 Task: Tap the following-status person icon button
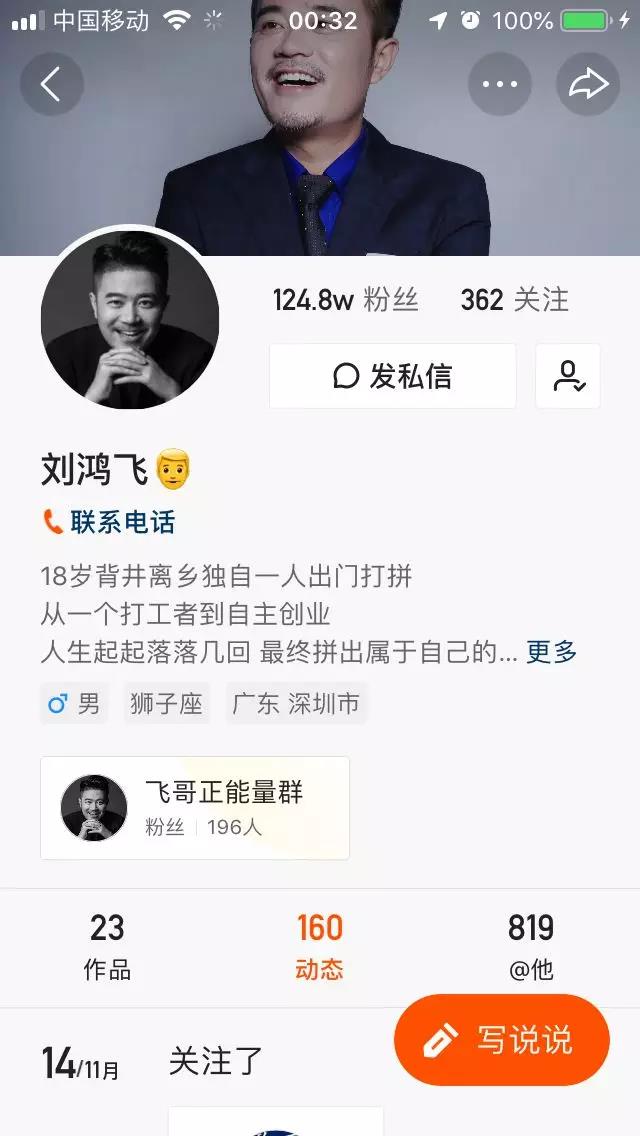[568, 376]
